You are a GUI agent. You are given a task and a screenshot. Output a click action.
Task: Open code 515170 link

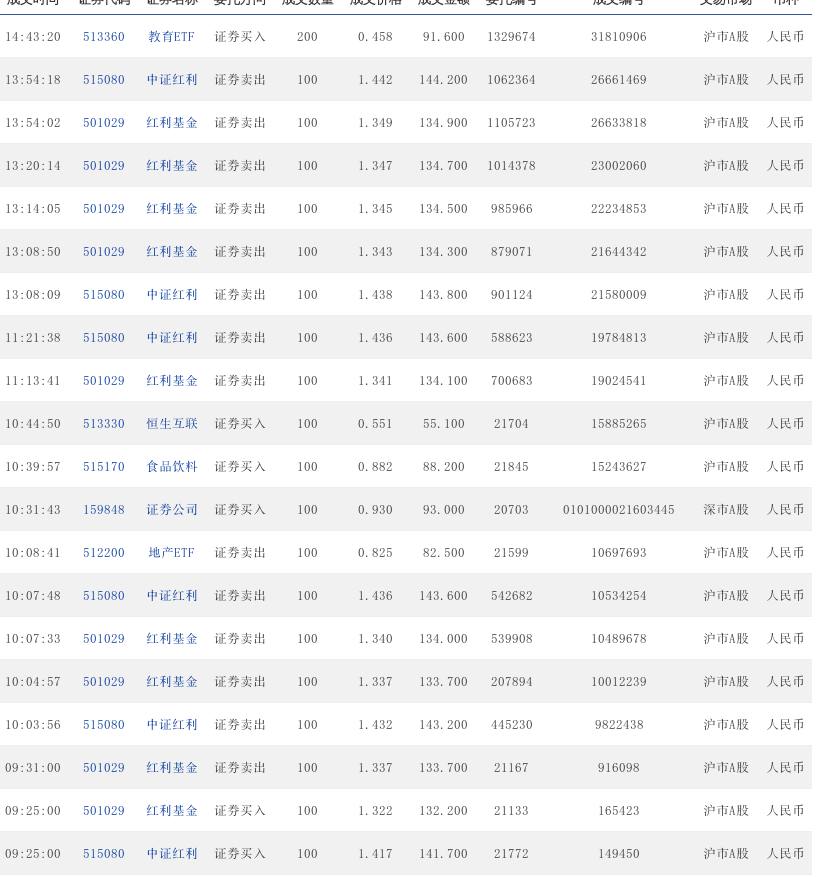[104, 467]
